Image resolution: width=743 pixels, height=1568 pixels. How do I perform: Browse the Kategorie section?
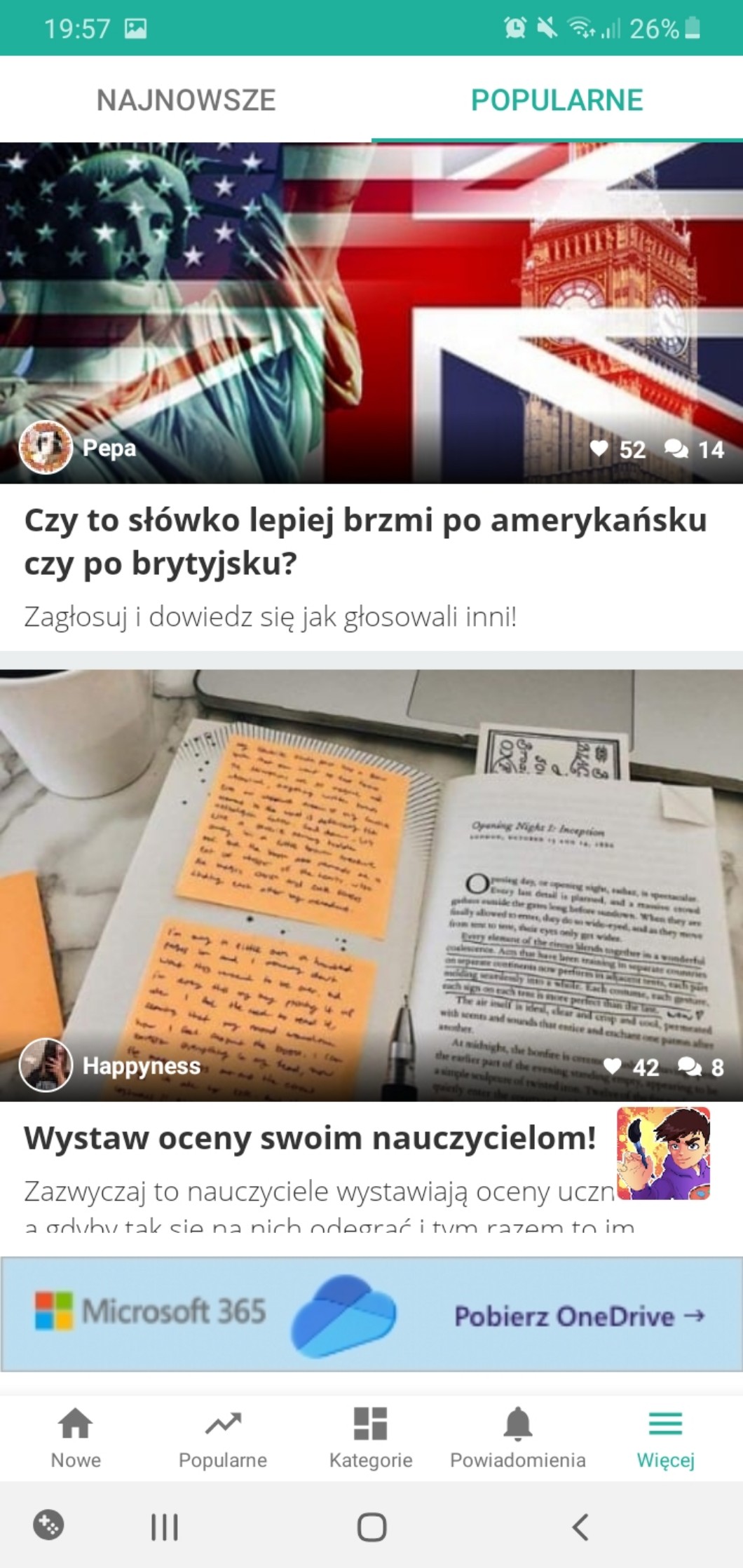tap(371, 1438)
